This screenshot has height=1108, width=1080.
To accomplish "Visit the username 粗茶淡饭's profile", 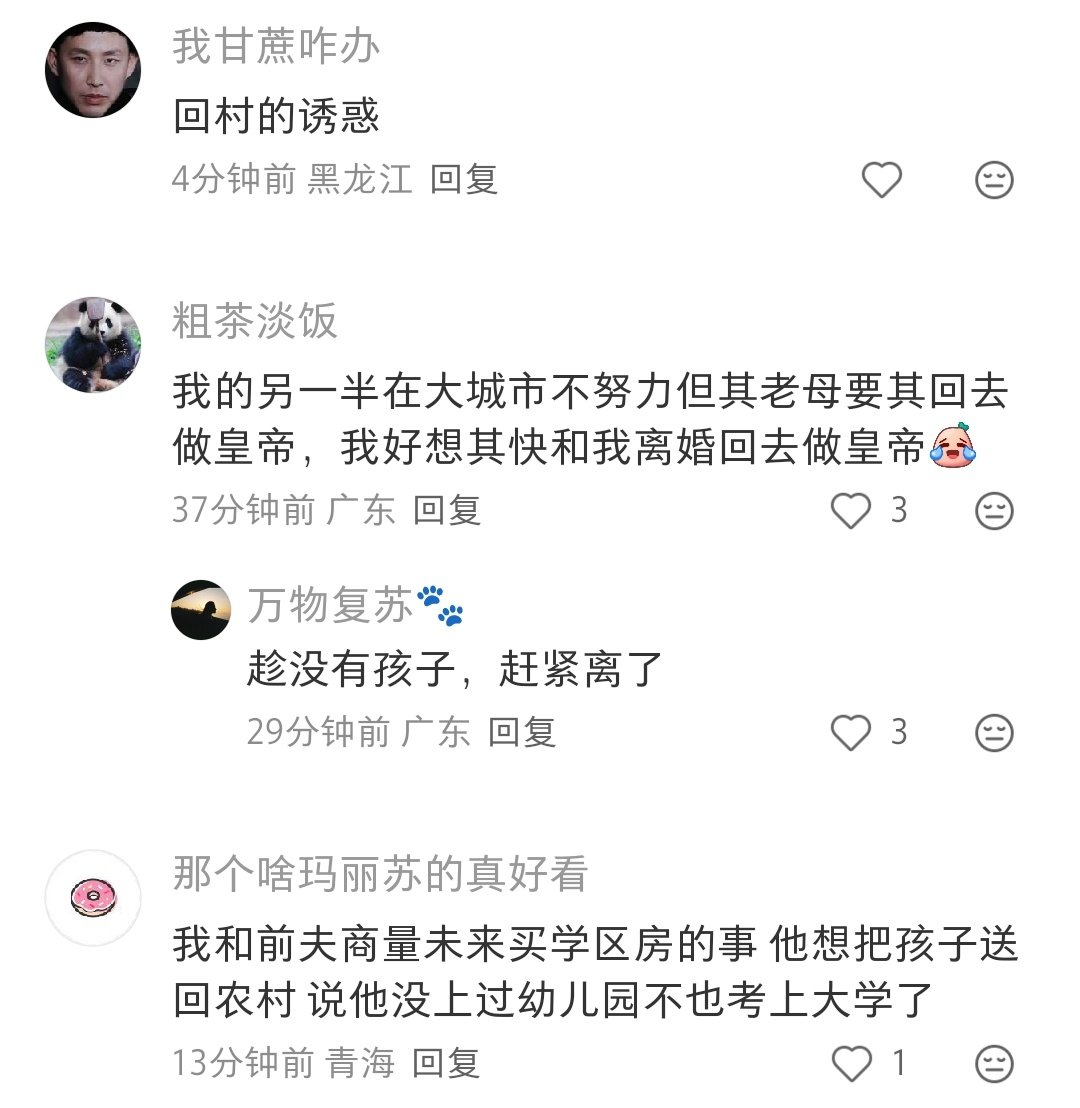I will [x=255, y=322].
